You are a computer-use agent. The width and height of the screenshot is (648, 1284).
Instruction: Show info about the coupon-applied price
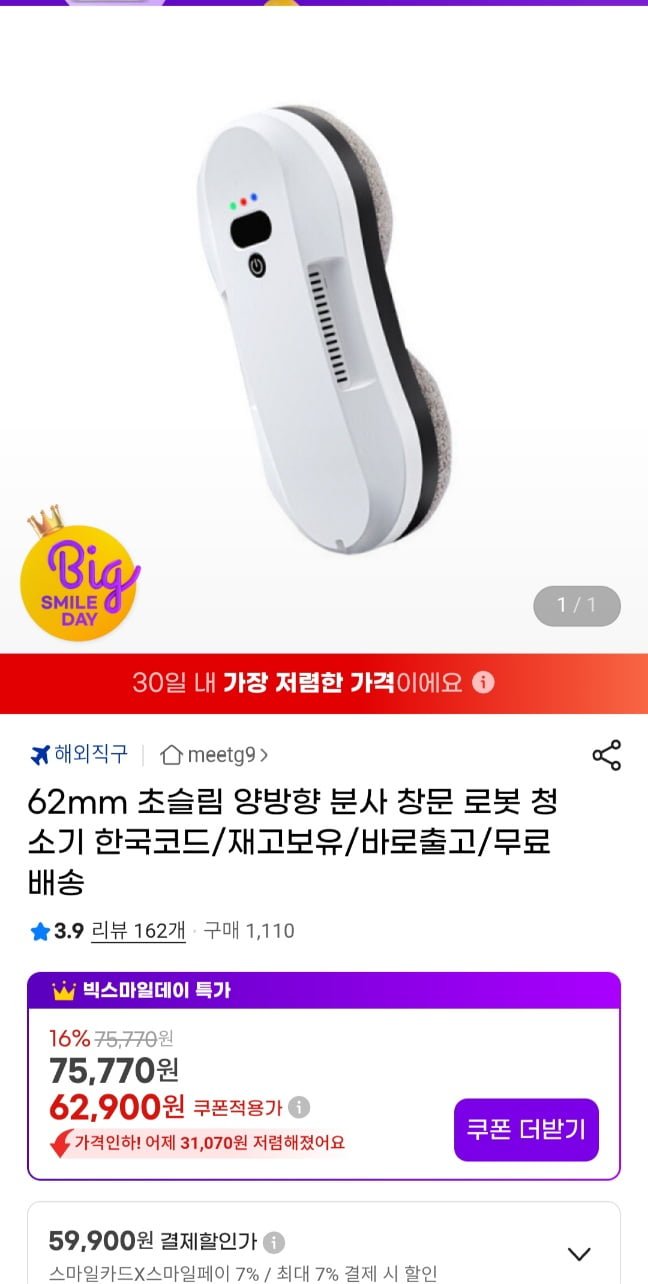pos(299,1107)
